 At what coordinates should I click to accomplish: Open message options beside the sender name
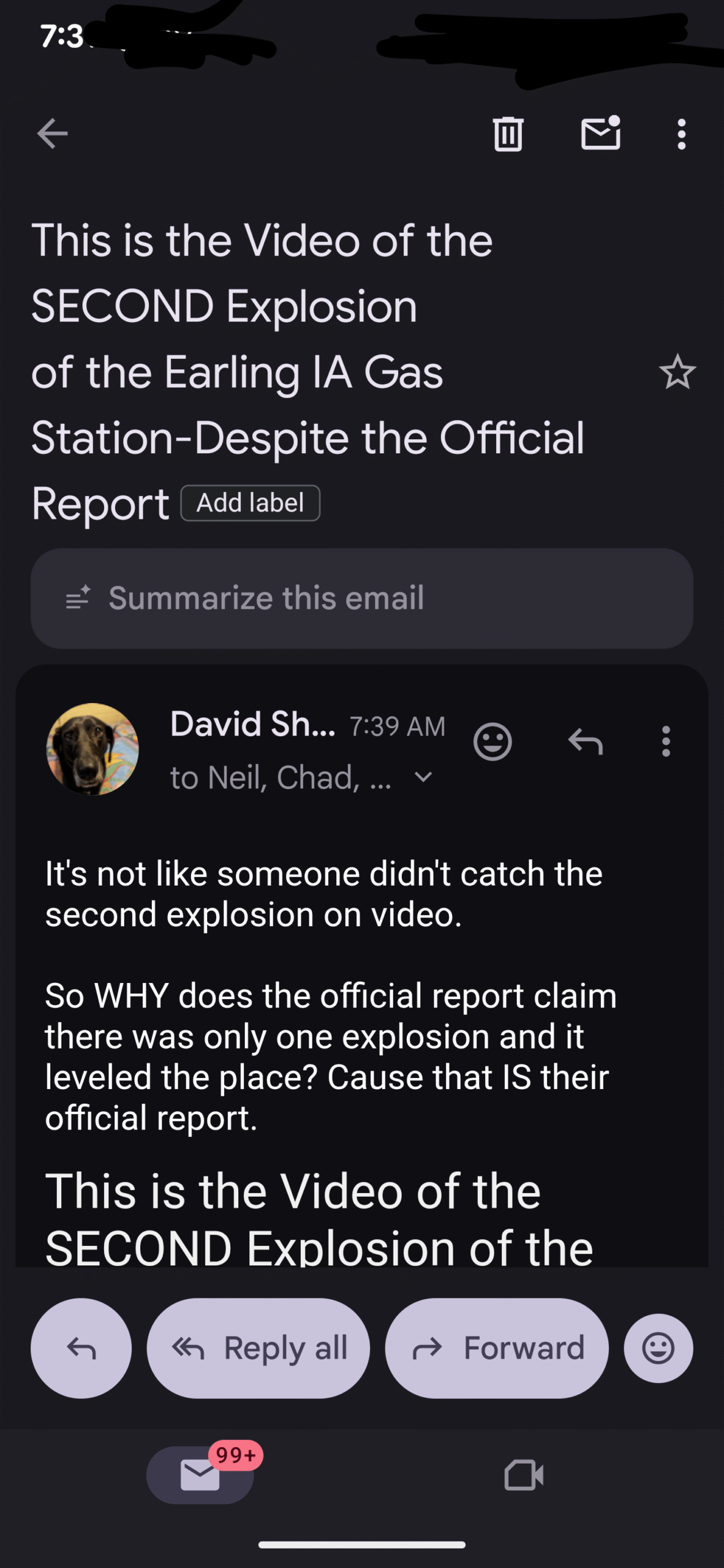(x=666, y=742)
